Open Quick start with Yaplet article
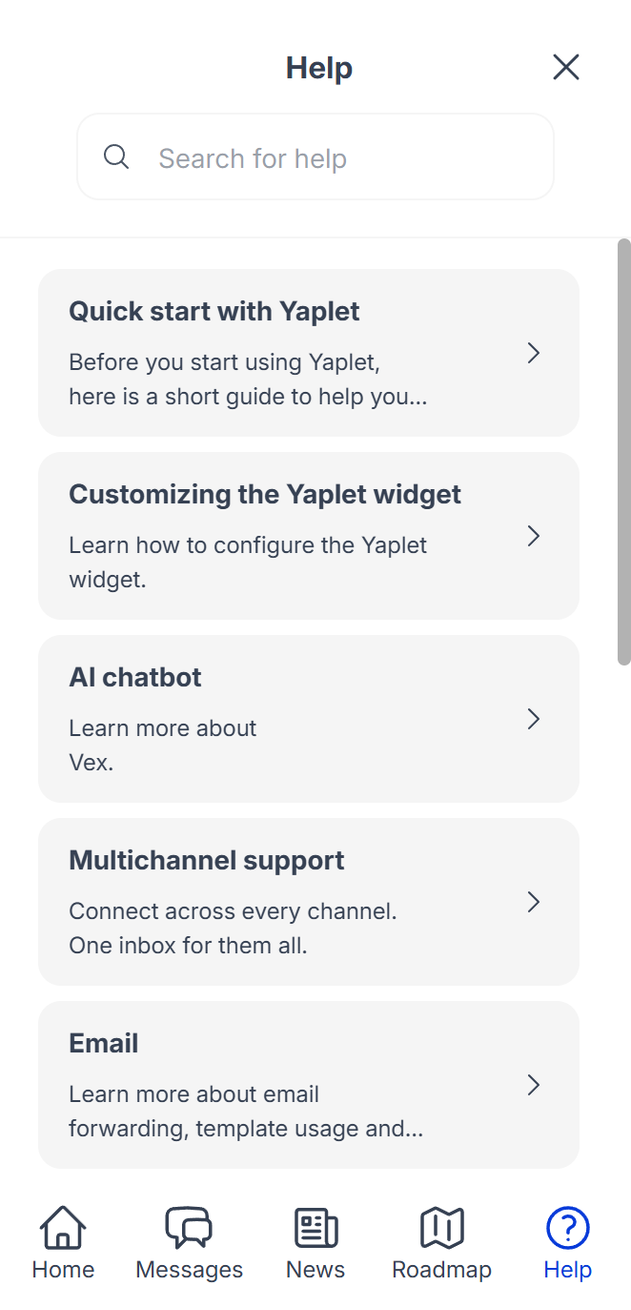 tap(308, 353)
